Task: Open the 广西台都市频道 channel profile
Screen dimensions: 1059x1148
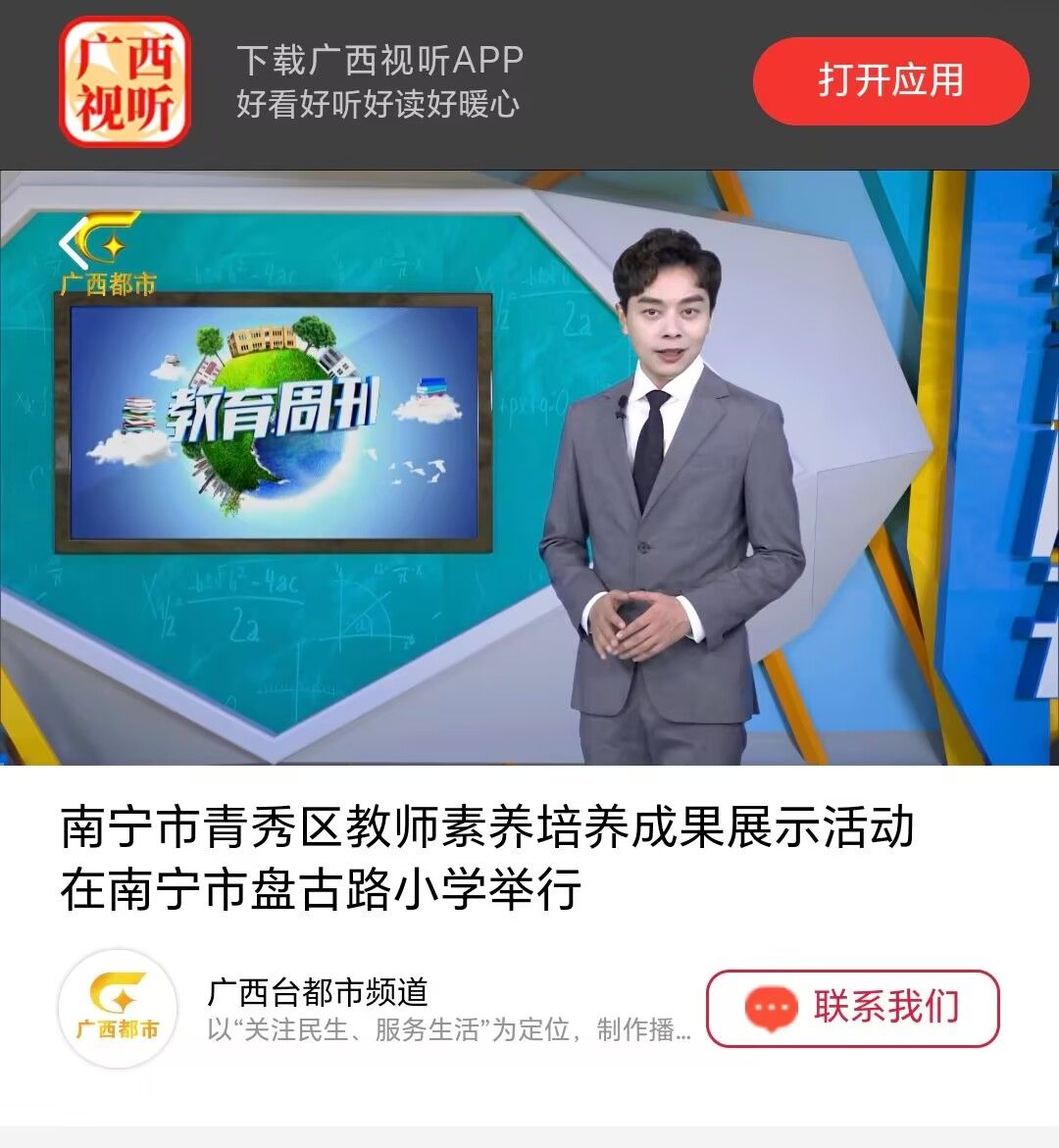Action: [318, 992]
